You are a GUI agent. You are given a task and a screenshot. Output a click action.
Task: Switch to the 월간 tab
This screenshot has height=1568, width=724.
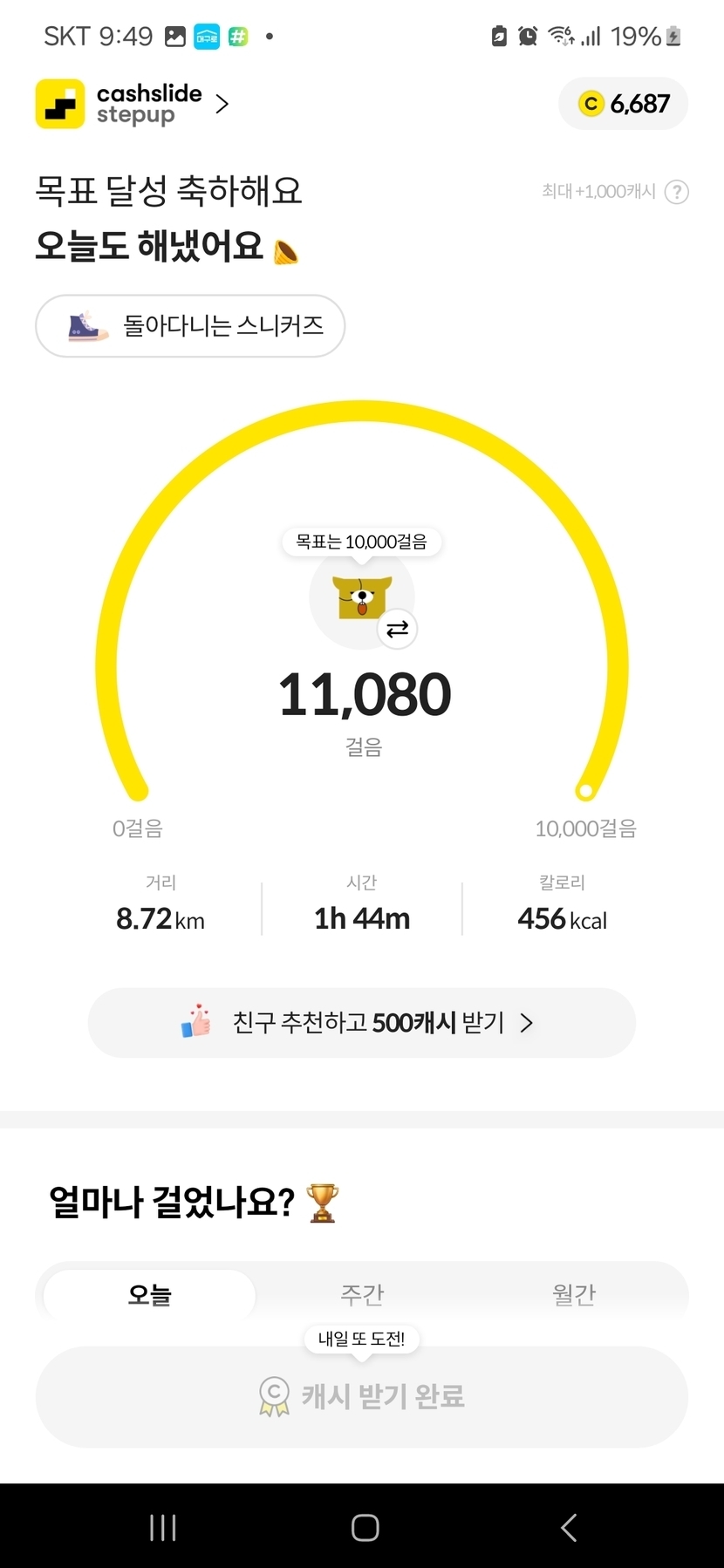[573, 1294]
